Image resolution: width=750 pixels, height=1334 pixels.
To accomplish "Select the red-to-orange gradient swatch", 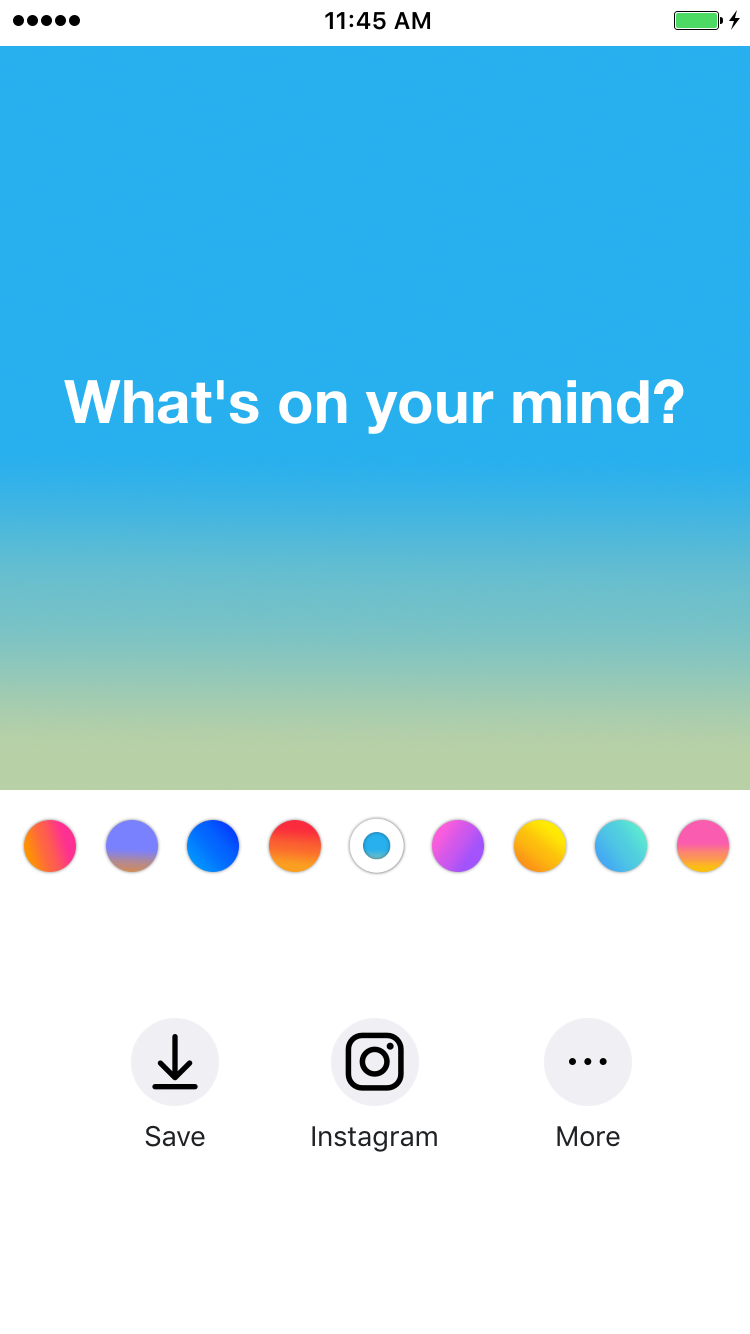I will click(295, 846).
